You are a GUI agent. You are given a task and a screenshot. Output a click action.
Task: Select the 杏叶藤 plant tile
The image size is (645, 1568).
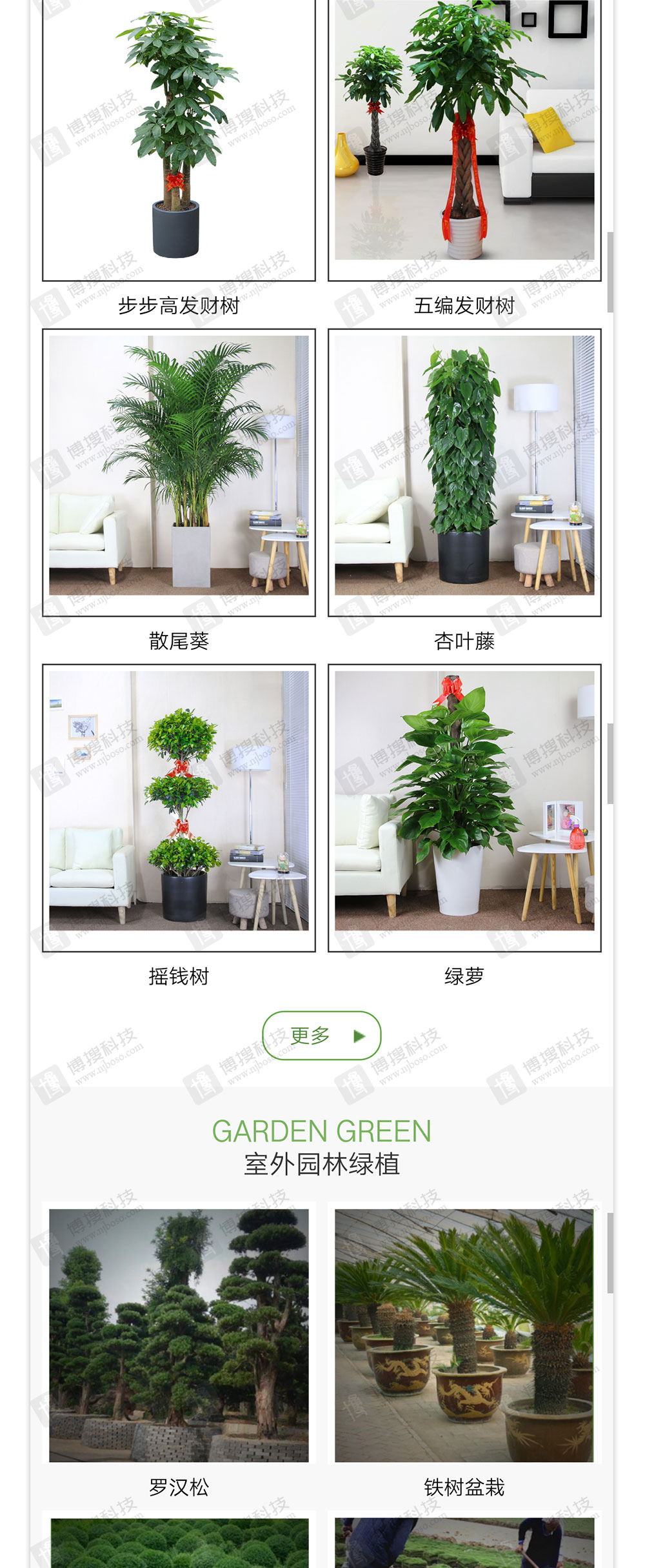point(464,471)
